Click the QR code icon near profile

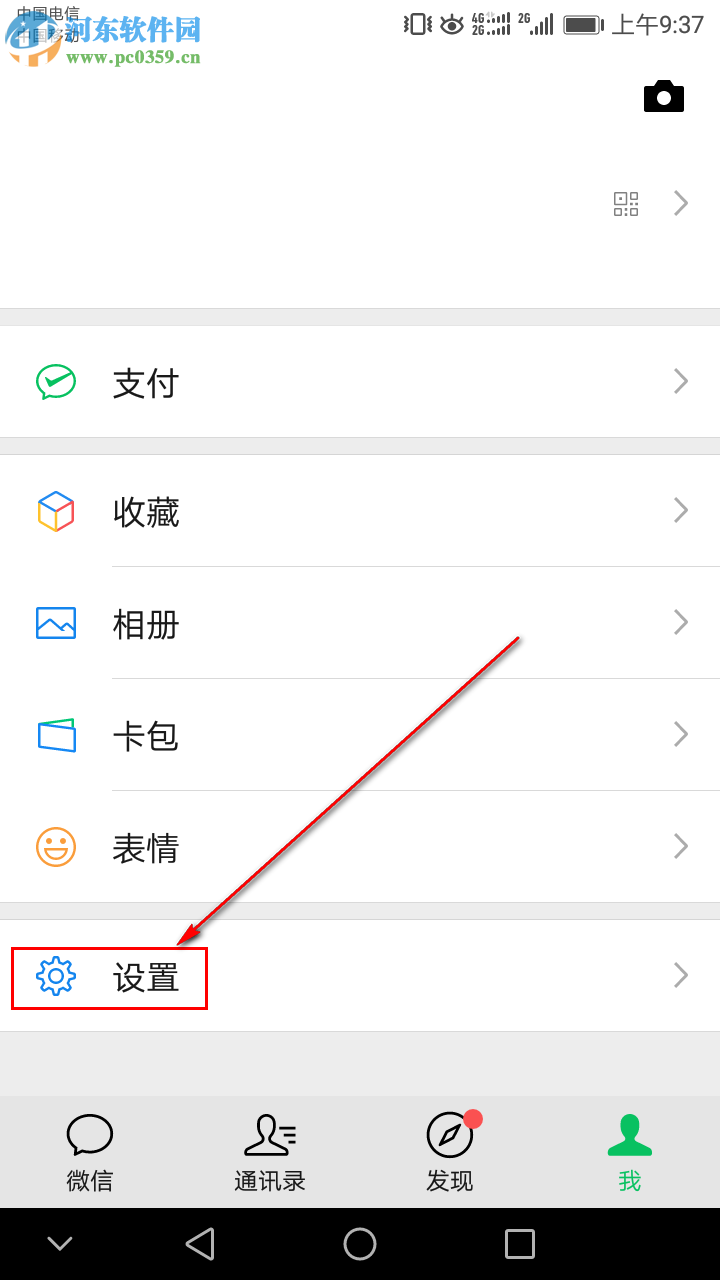point(626,203)
